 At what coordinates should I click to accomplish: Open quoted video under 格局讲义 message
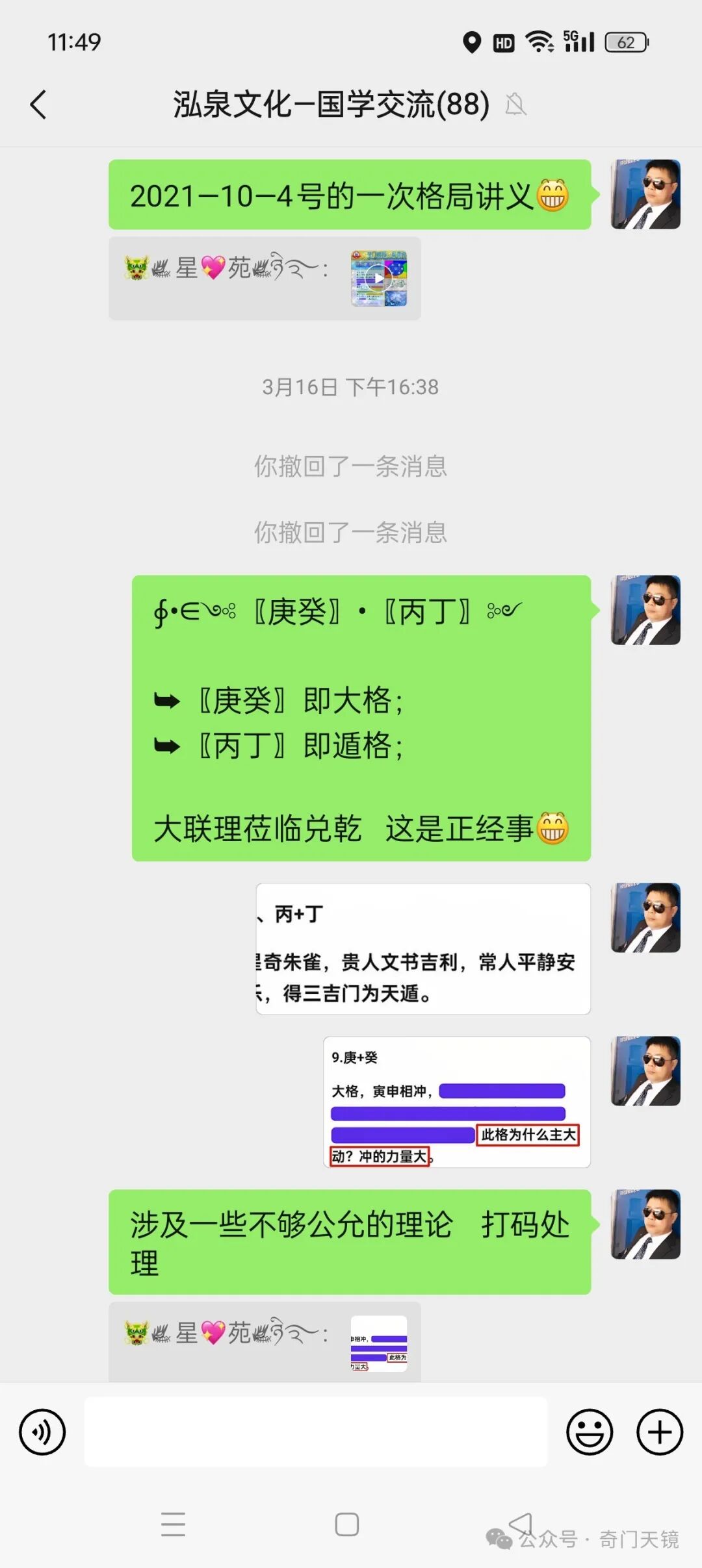coord(379,279)
